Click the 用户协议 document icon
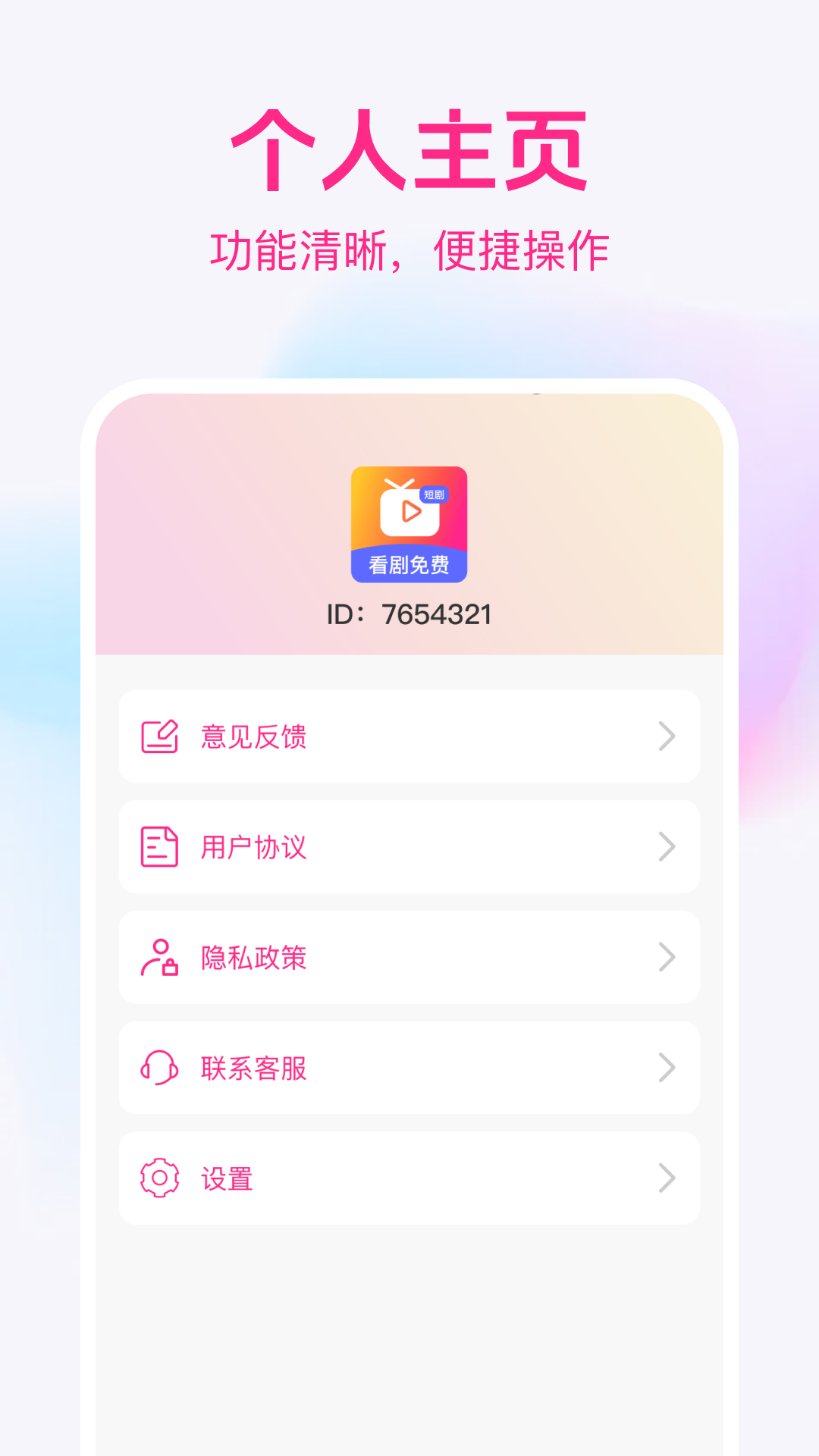The width and height of the screenshot is (819, 1456). (x=157, y=846)
